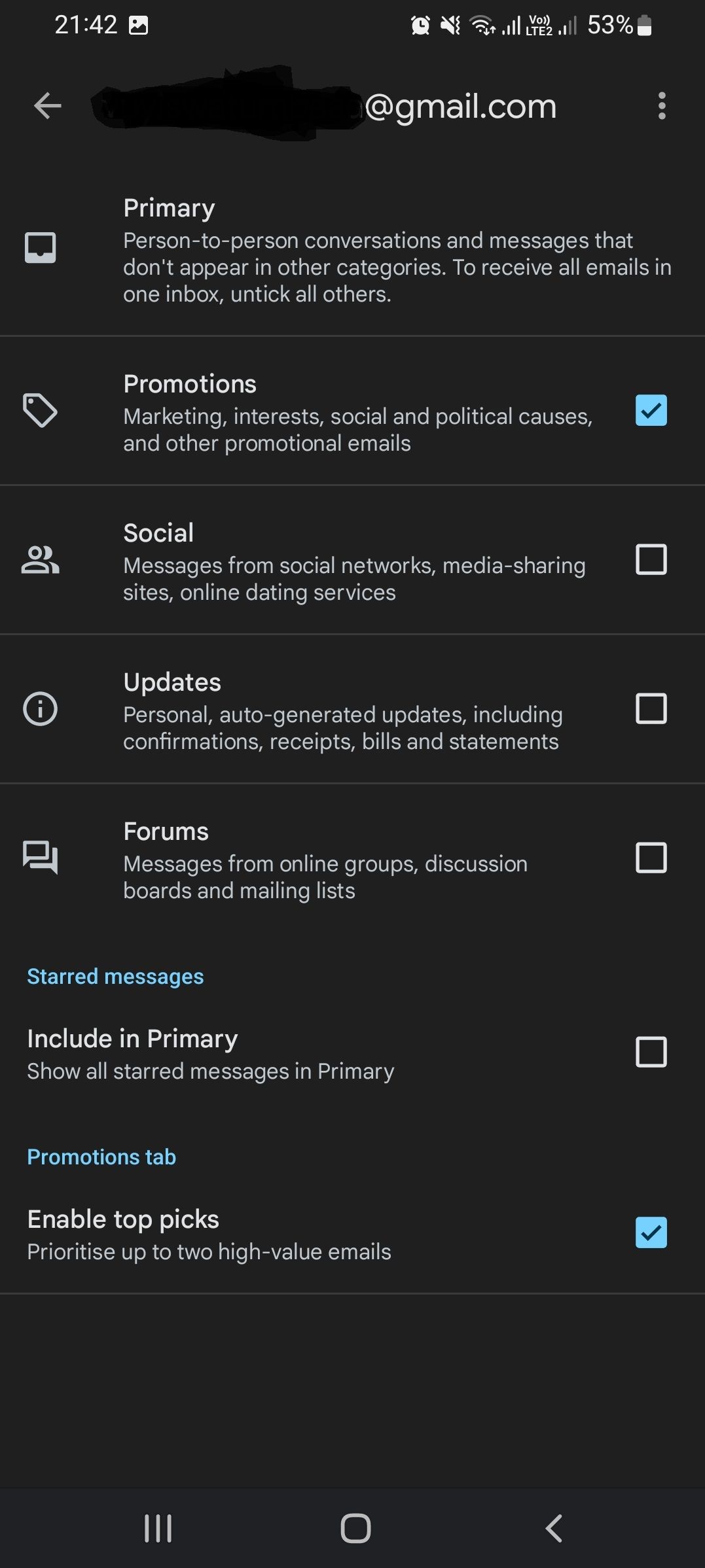This screenshot has height=1568, width=705.
Task: Click the Social people icon
Action: click(x=41, y=560)
